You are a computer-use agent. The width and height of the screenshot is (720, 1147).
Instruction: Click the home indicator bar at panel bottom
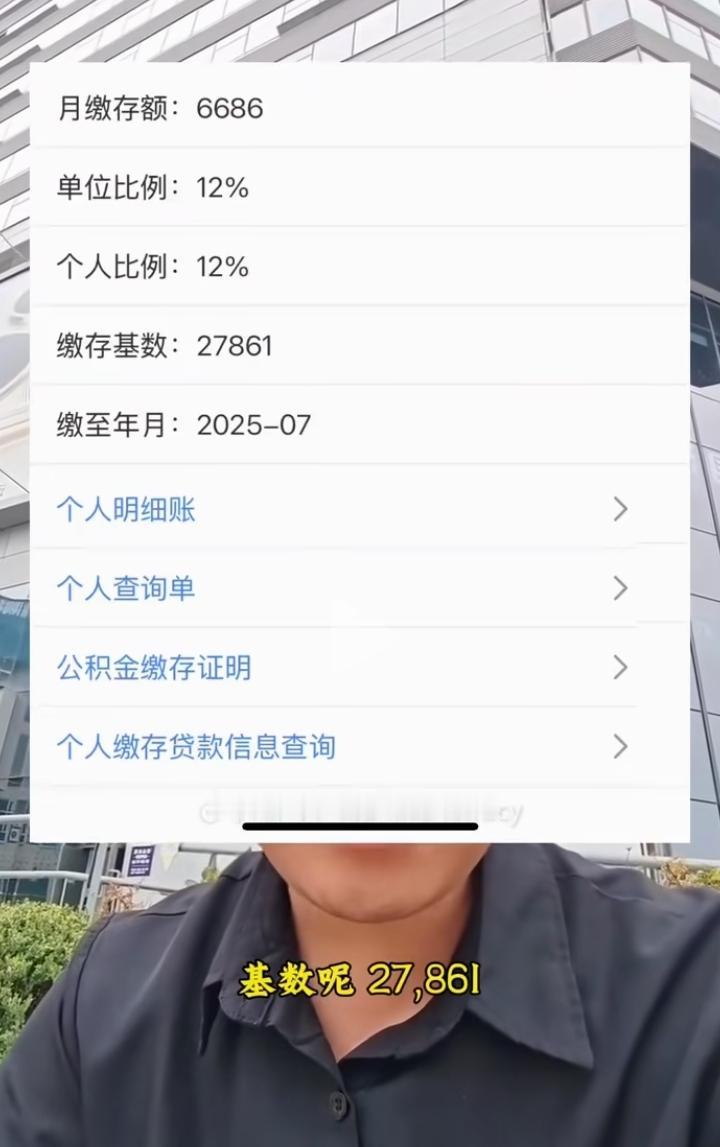click(x=360, y=825)
